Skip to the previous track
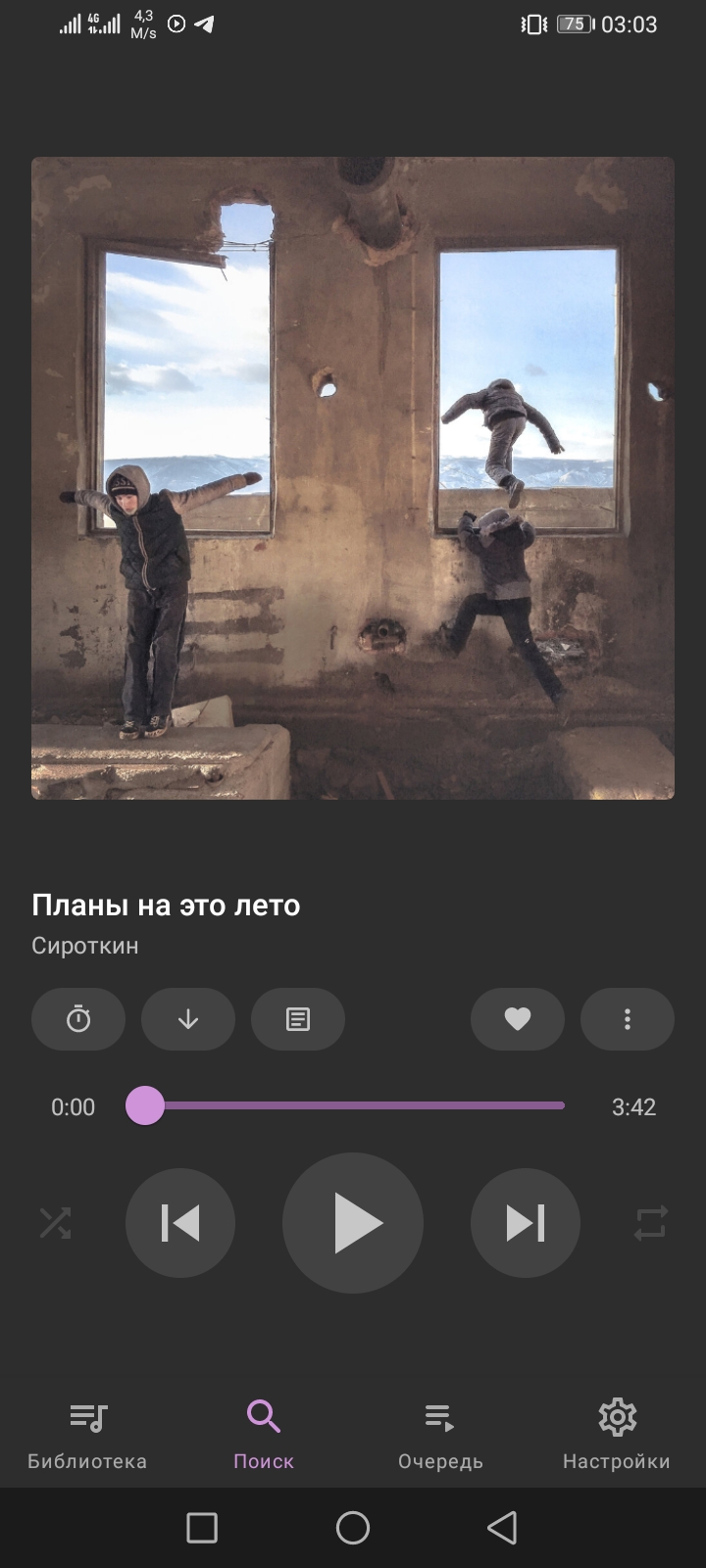This screenshot has height=1568, width=706. click(180, 1223)
